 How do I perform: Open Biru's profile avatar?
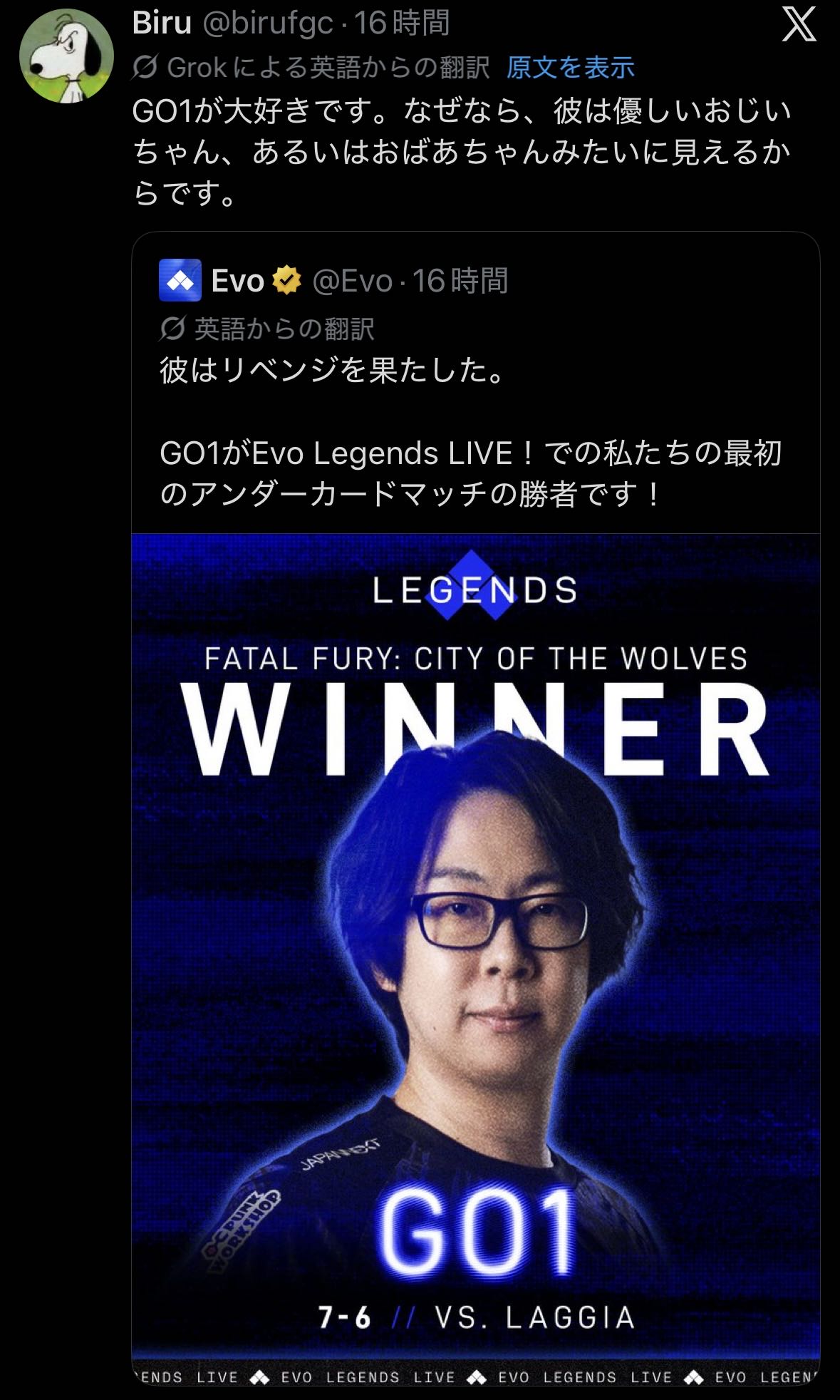66,56
